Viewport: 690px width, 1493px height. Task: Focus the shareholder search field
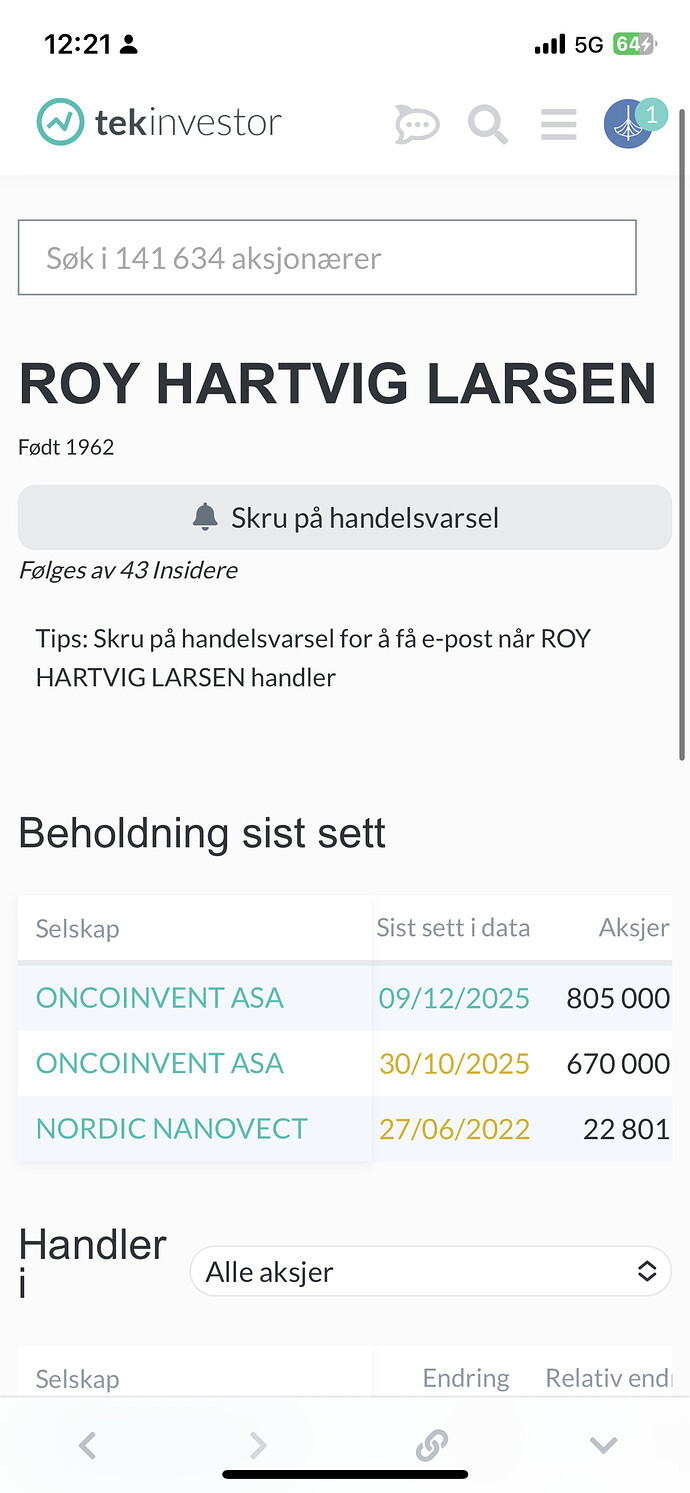(x=327, y=258)
